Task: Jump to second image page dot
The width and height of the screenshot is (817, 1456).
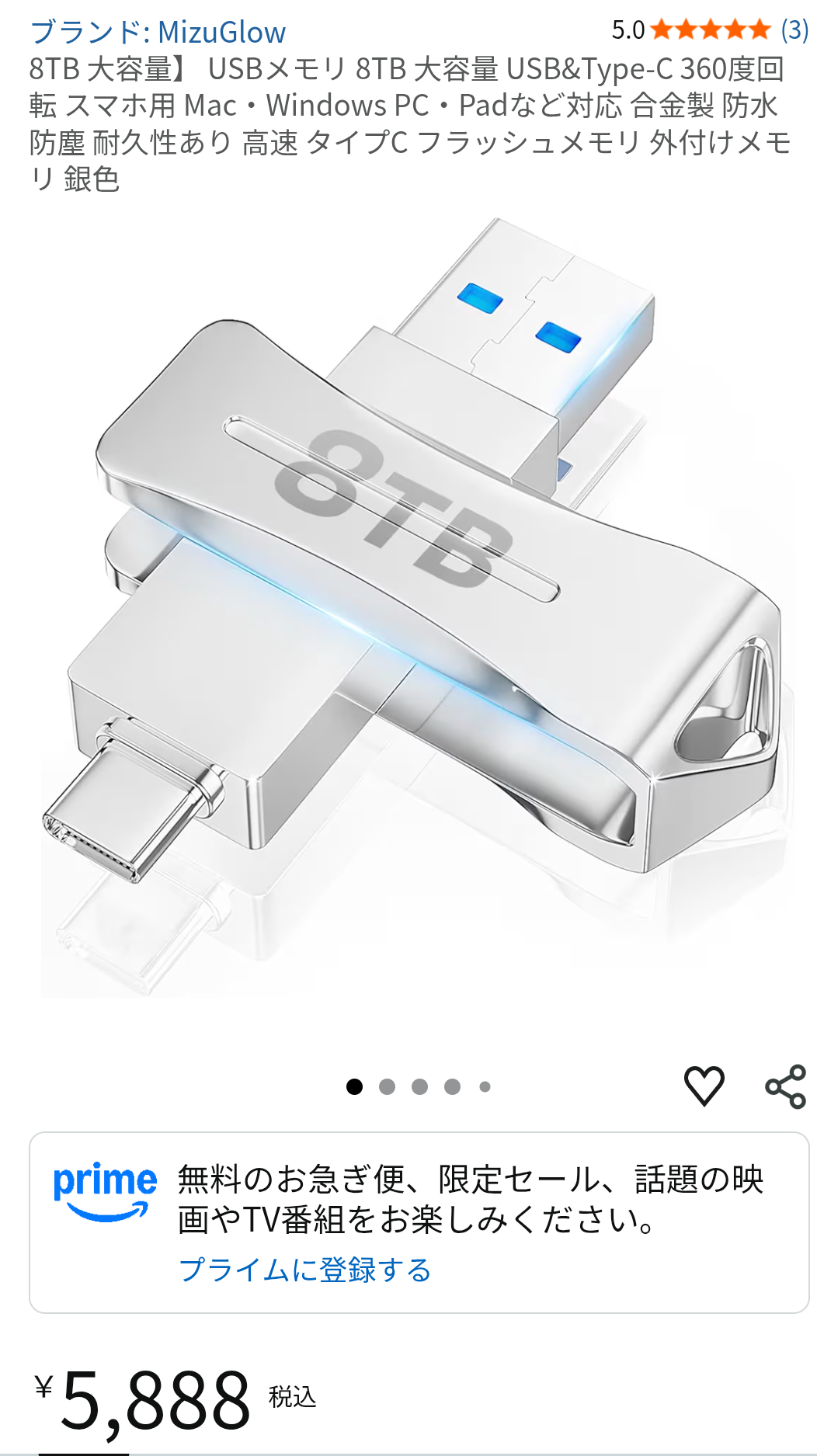Action: [387, 1086]
